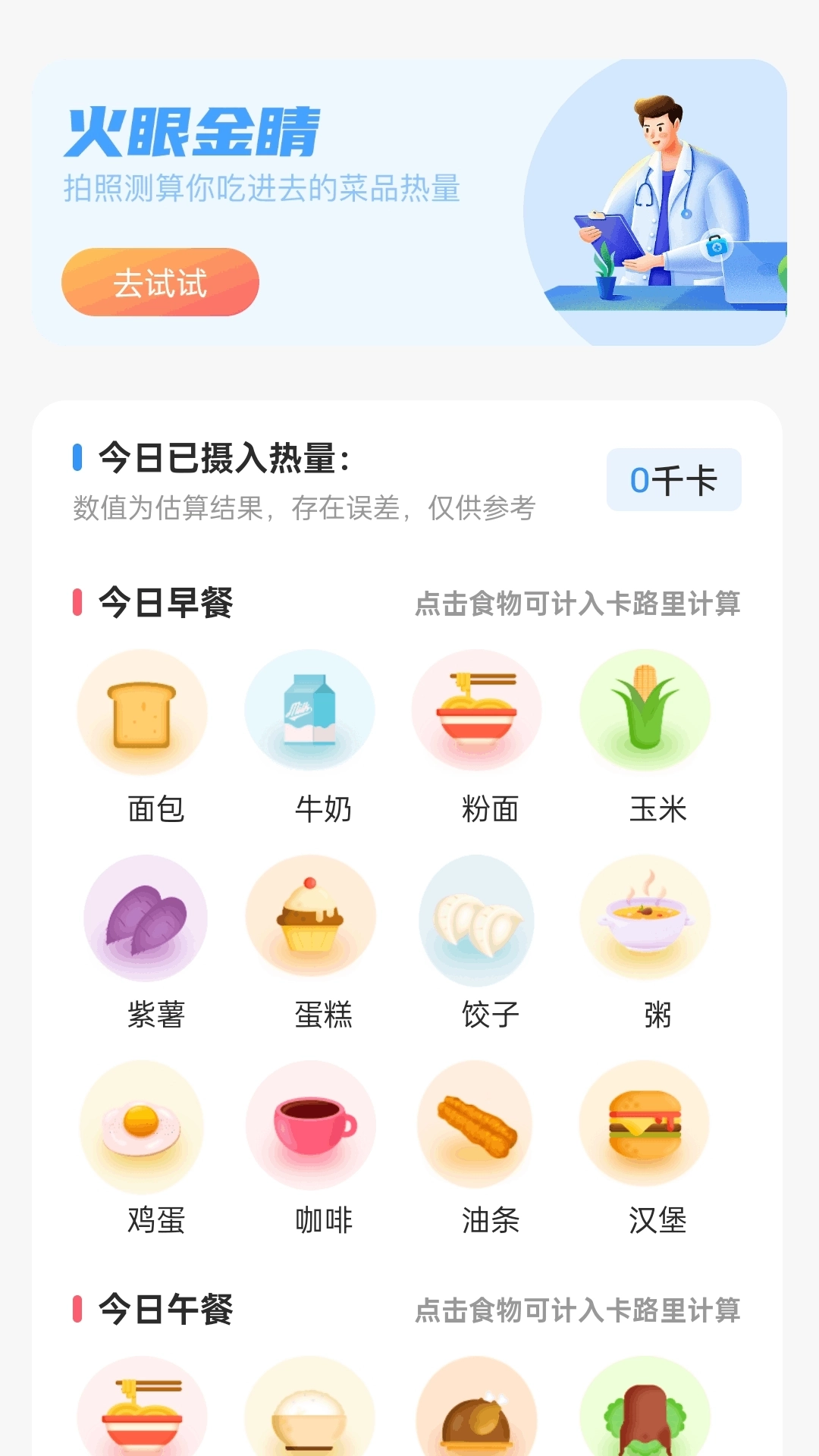Choose the 玉米 (corn) icon
The height and width of the screenshot is (1456, 819).
coord(645,709)
